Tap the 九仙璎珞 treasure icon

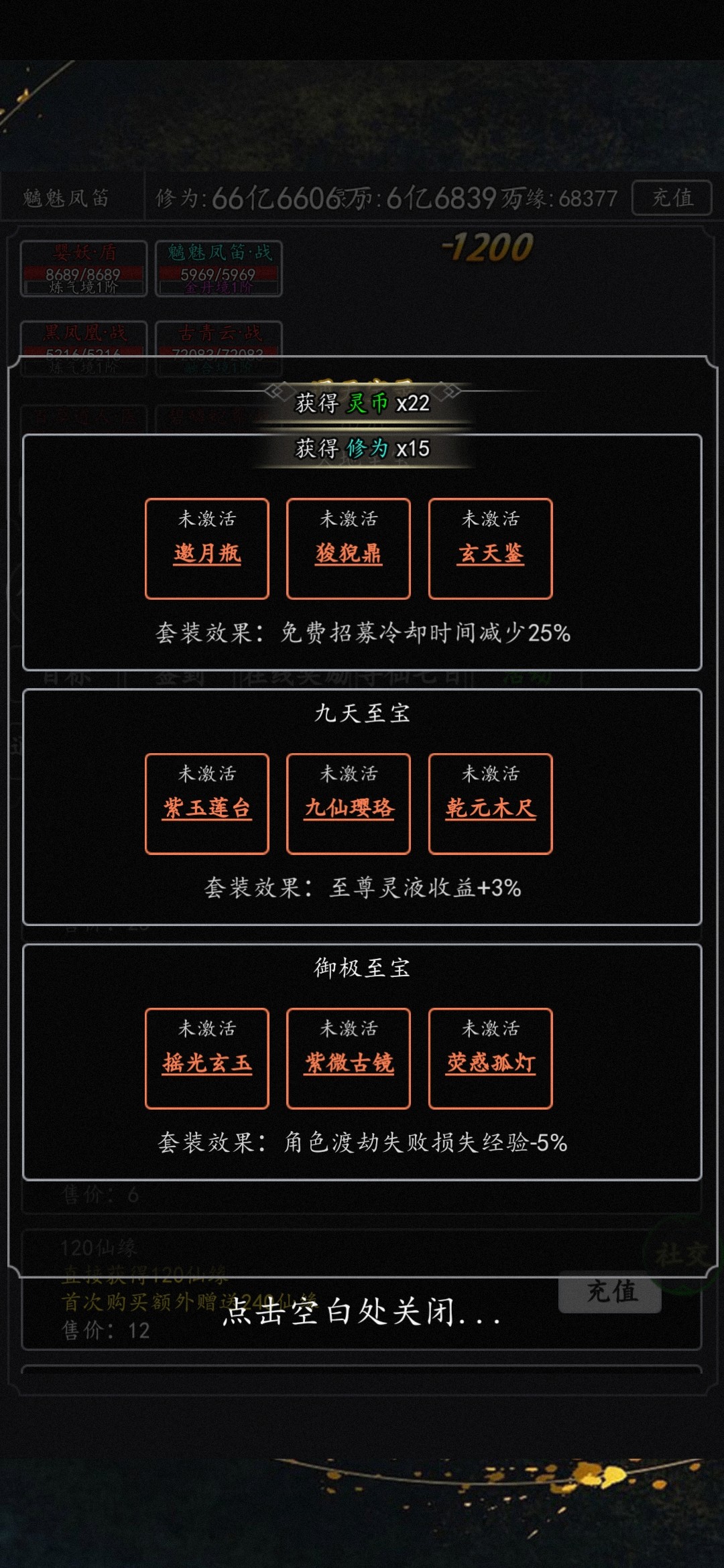pyautogui.click(x=348, y=807)
